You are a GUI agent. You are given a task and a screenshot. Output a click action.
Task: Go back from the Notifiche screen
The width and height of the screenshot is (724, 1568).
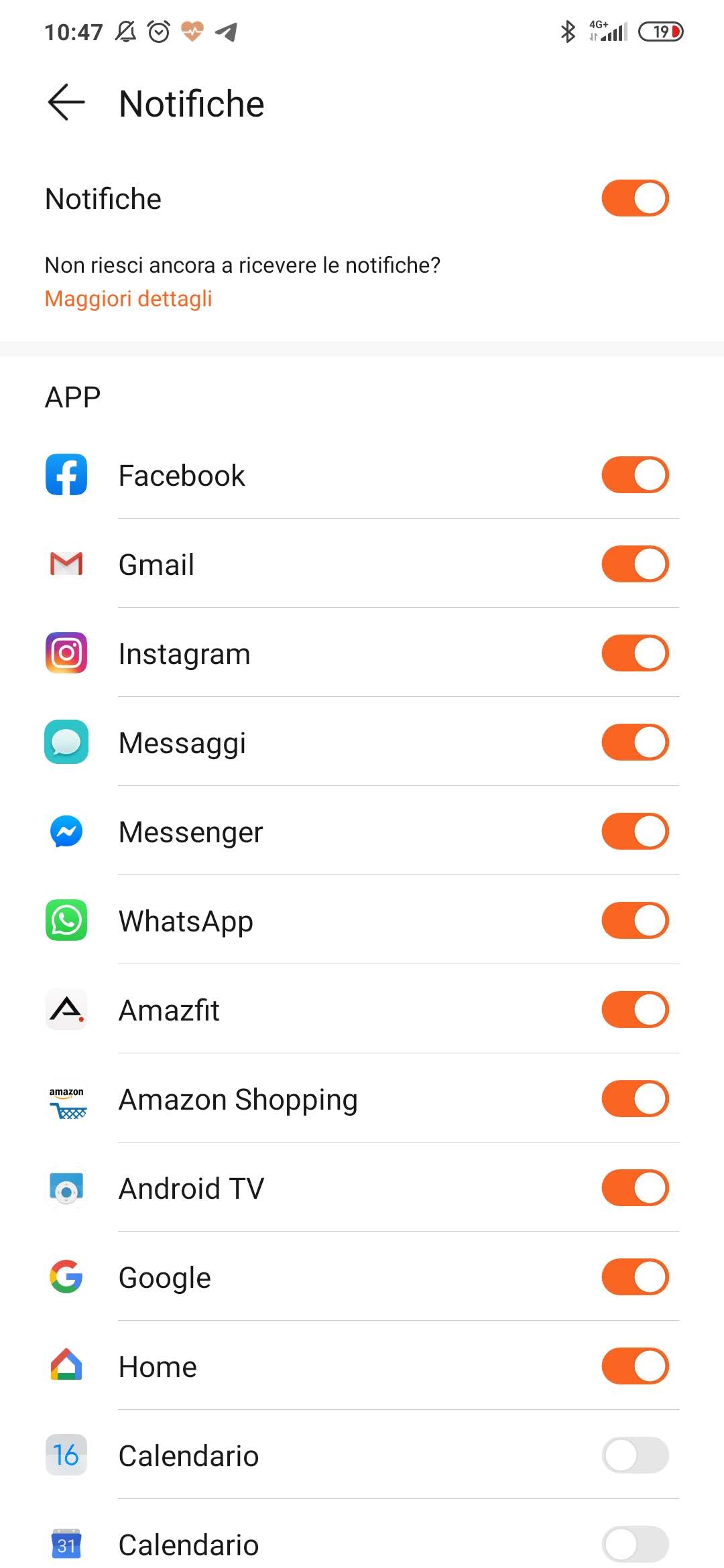click(x=66, y=103)
